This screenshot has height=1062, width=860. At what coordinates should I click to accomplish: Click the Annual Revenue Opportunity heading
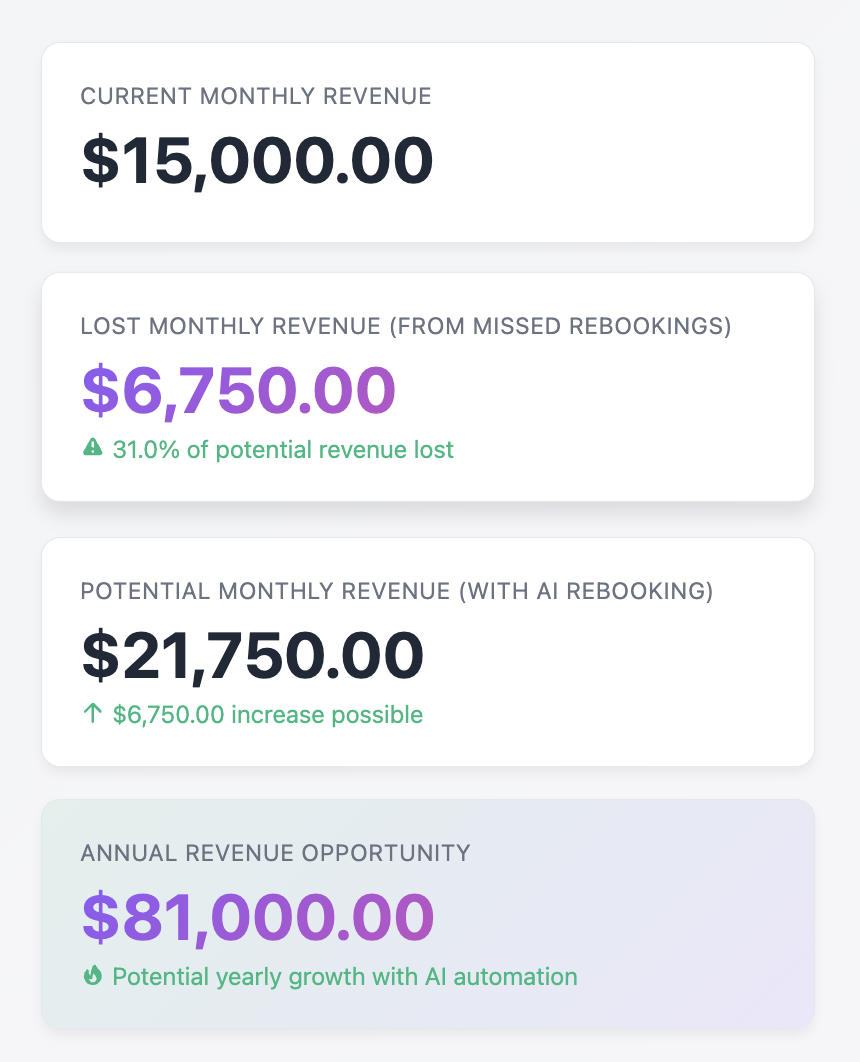point(274,854)
